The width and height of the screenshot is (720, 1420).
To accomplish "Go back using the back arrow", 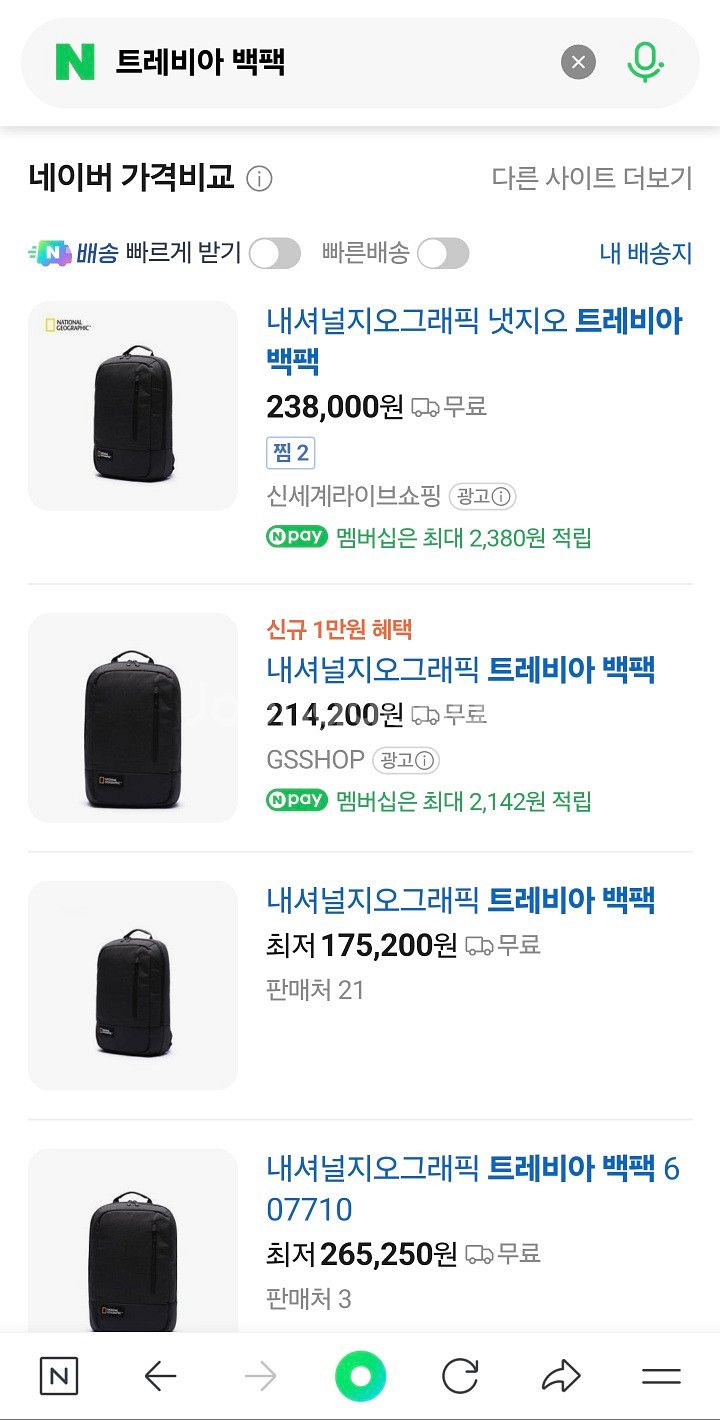I will 160,1375.
